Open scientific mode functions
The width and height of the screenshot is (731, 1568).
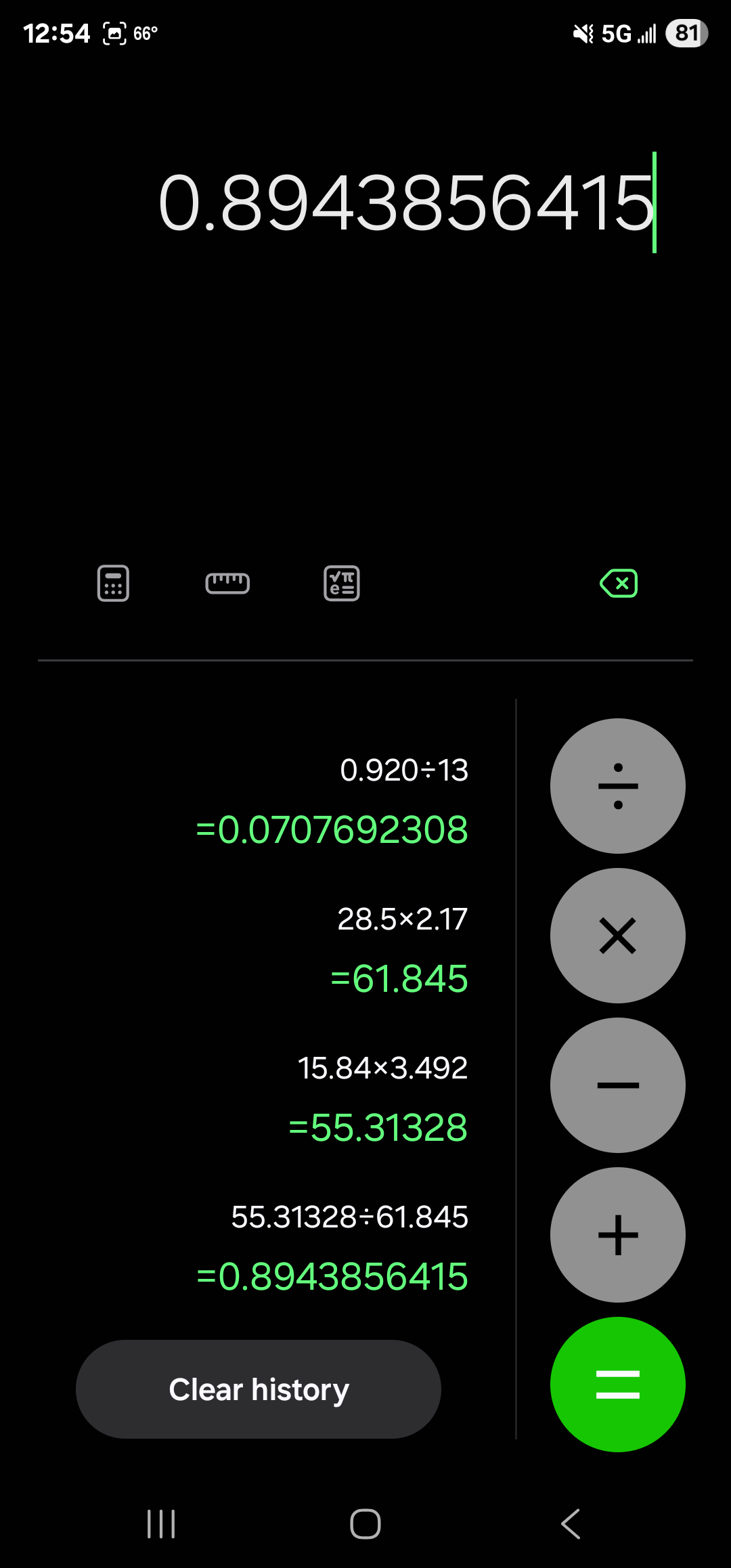point(342,583)
